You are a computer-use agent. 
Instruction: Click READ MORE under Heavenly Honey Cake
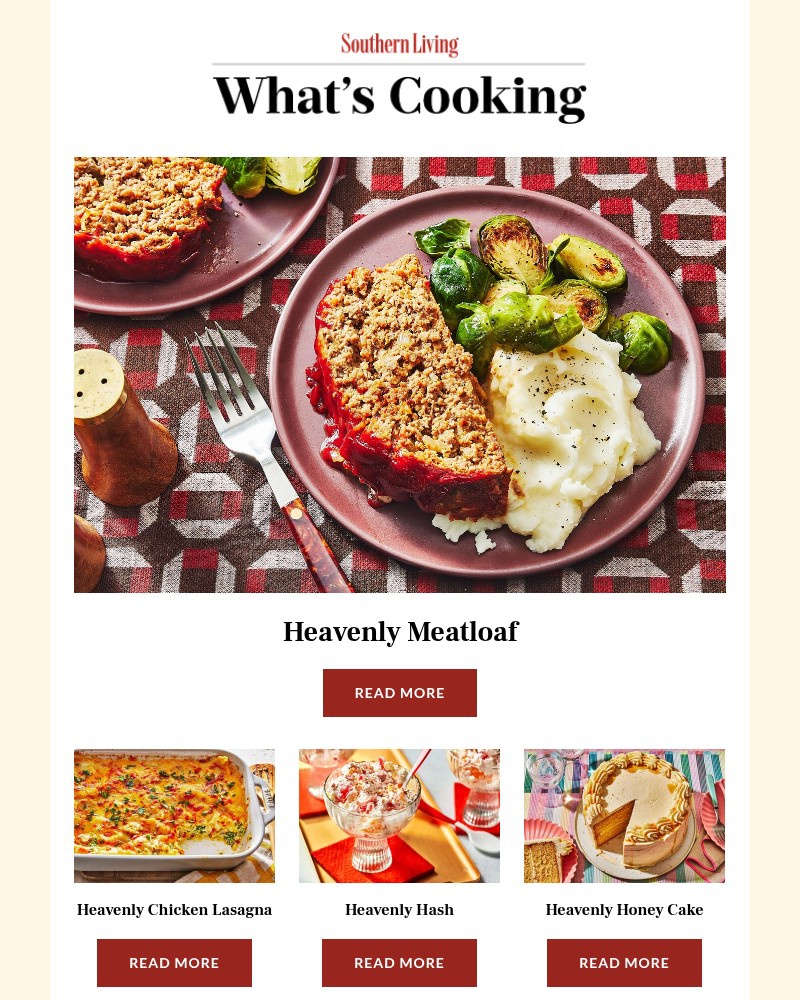pos(624,963)
